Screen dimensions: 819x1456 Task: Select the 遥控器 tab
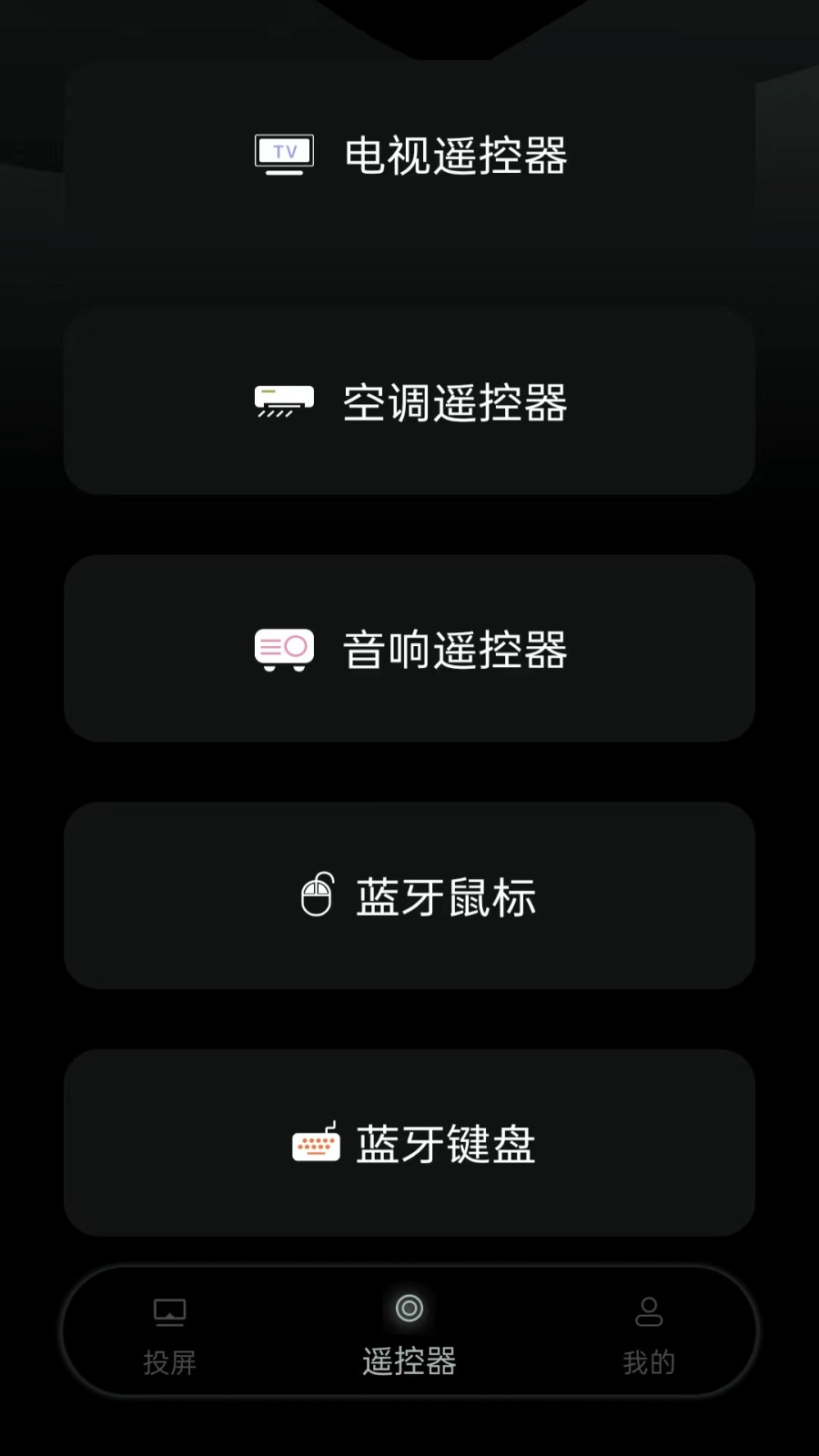[x=409, y=1333]
